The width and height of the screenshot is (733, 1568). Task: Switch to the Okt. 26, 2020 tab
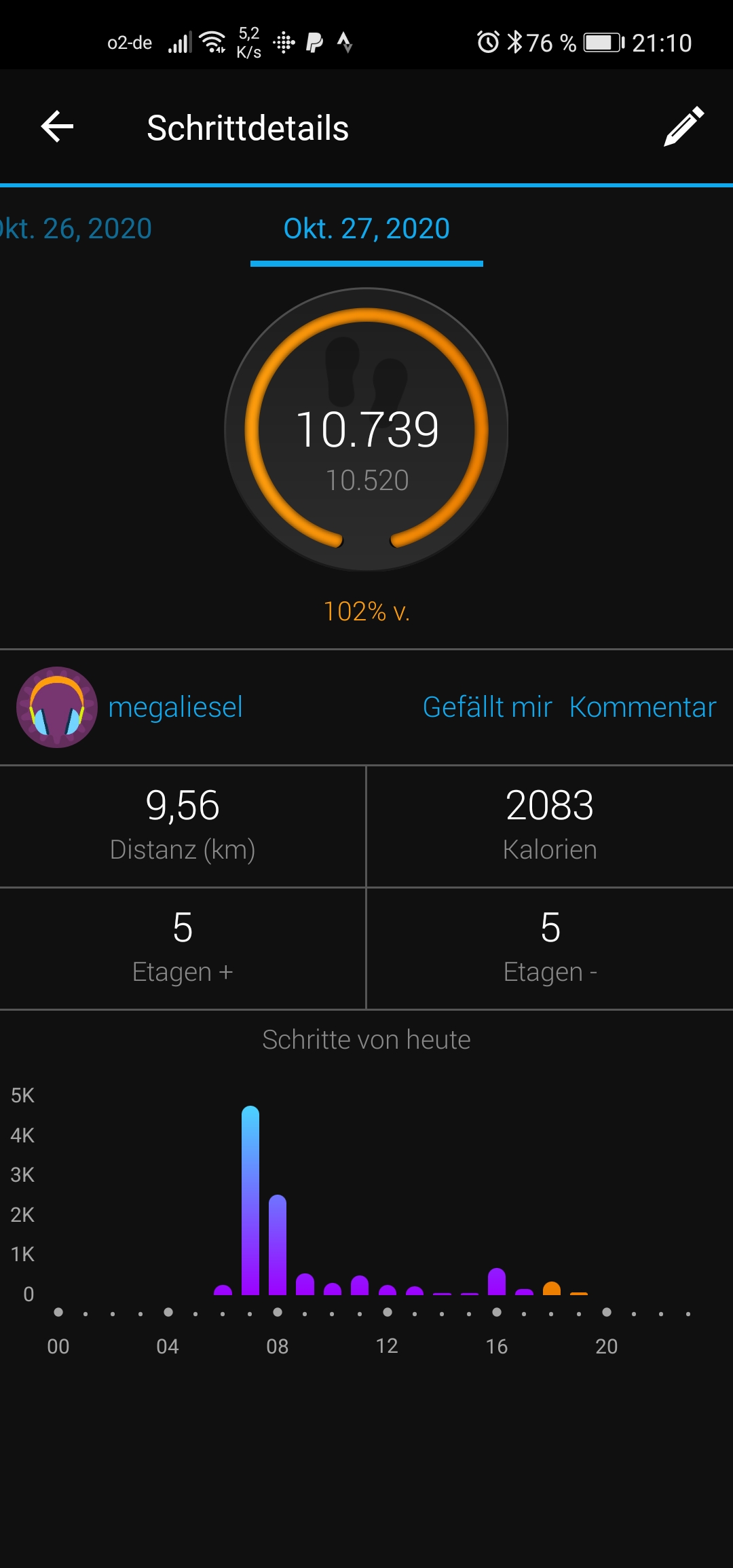click(76, 229)
